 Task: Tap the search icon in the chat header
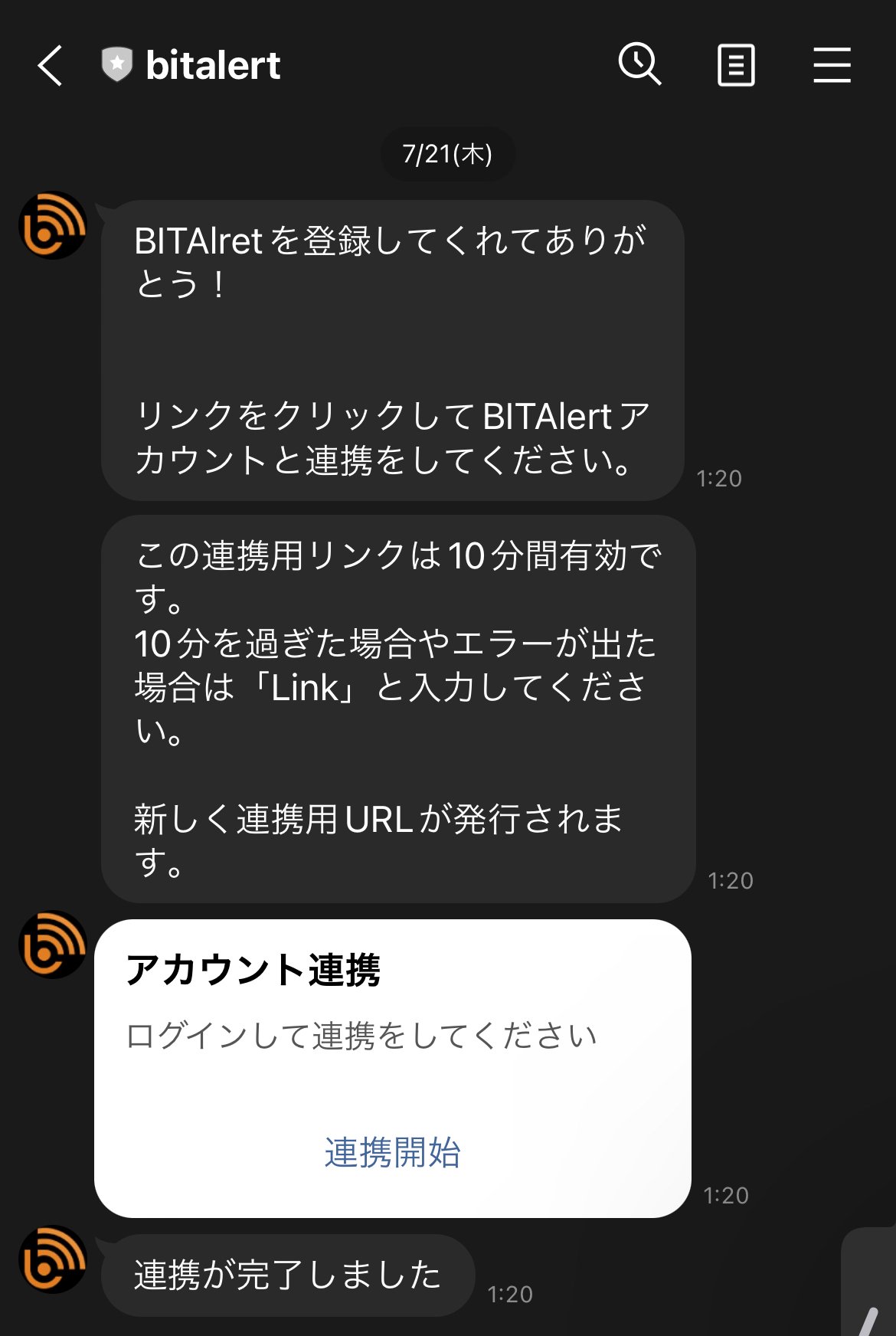point(640,66)
